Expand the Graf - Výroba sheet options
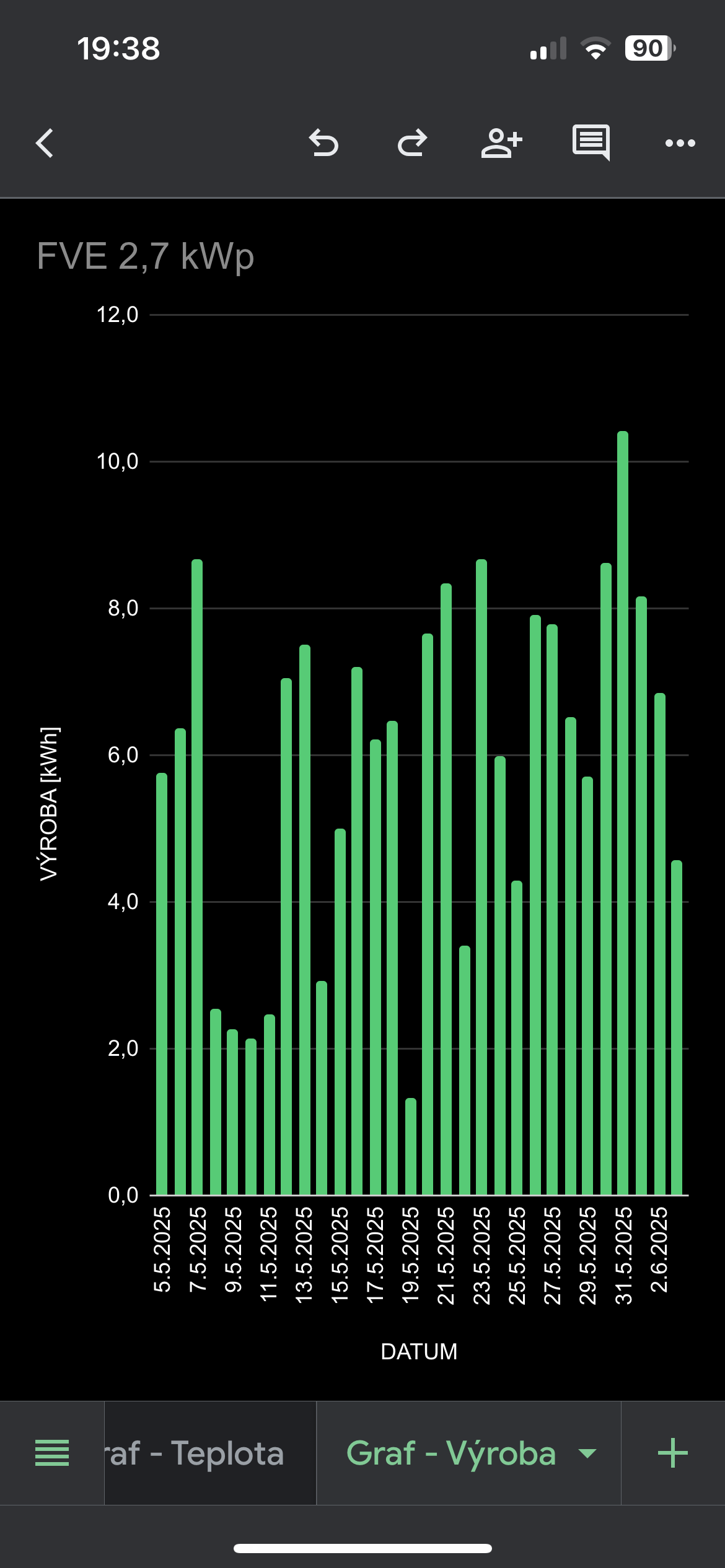 pos(587,1453)
